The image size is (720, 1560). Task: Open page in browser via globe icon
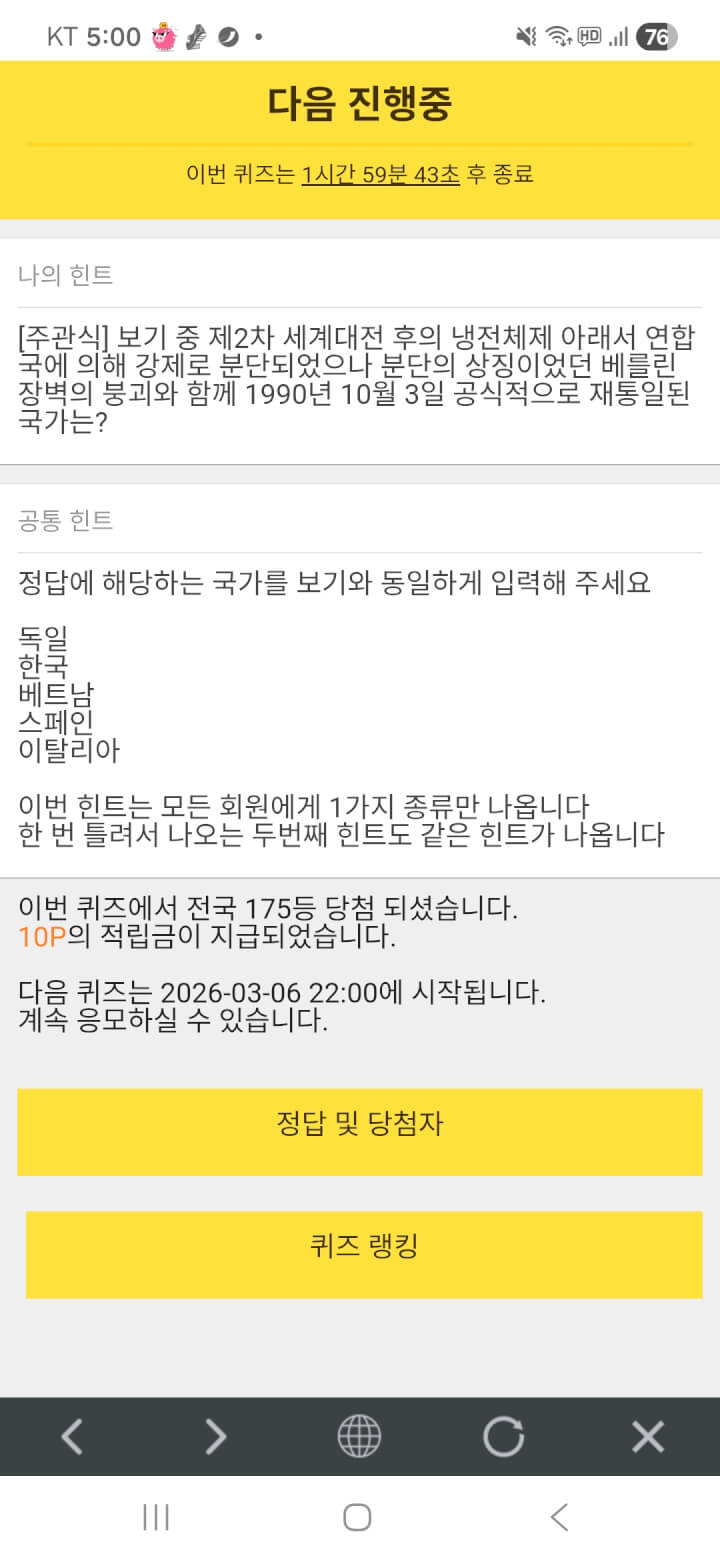(x=359, y=1436)
